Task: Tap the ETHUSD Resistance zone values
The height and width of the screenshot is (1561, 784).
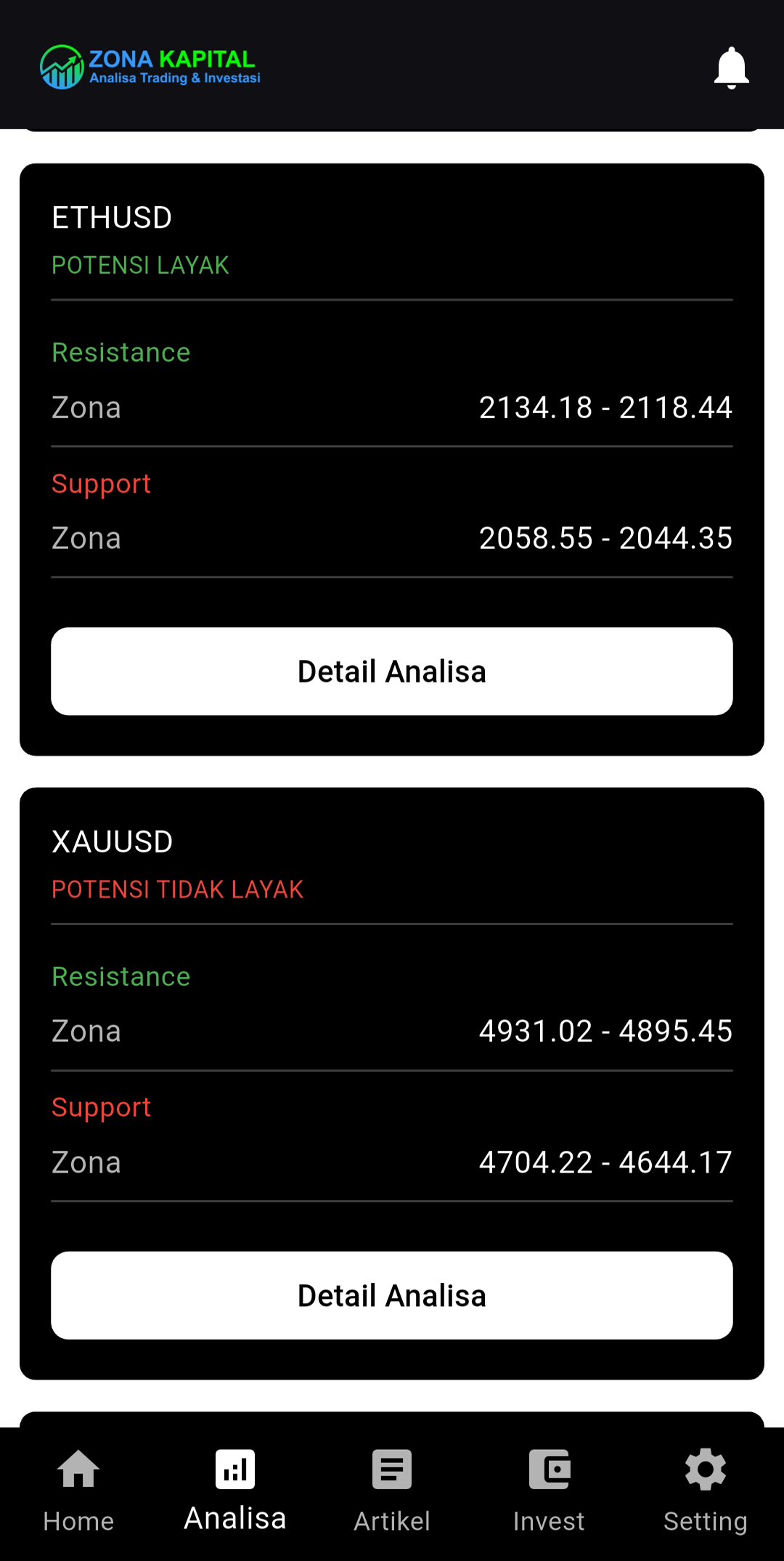Action: (x=606, y=407)
